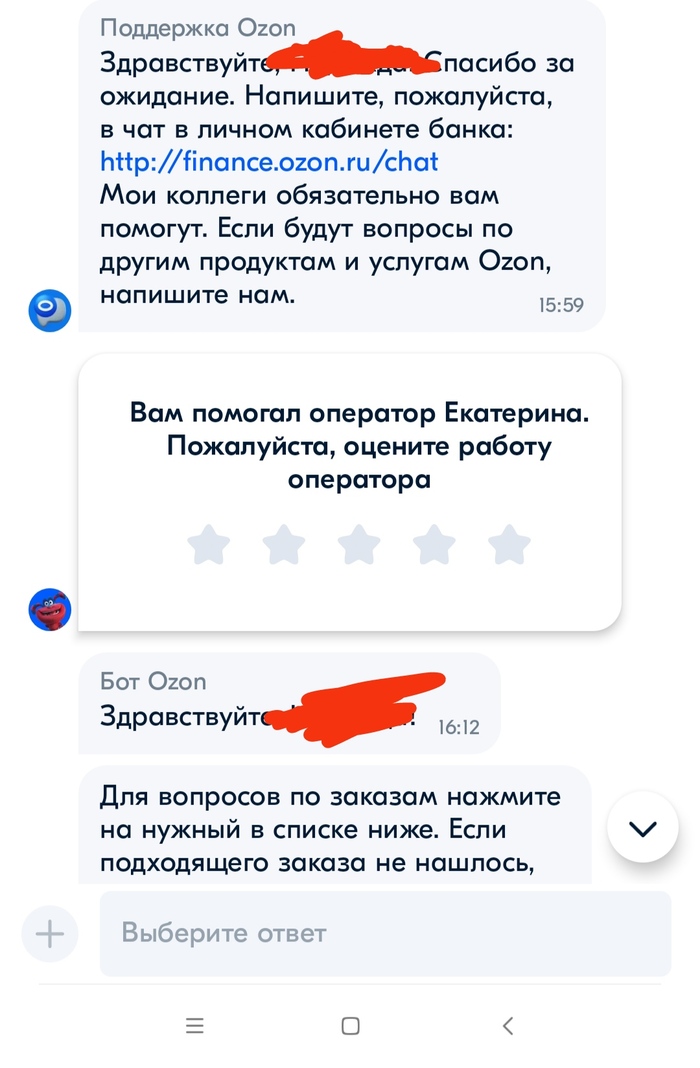The width and height of the screenshot is (700, 1068).
Task: Focus the "Выберите ответ" input field
Action: [385, 934]
